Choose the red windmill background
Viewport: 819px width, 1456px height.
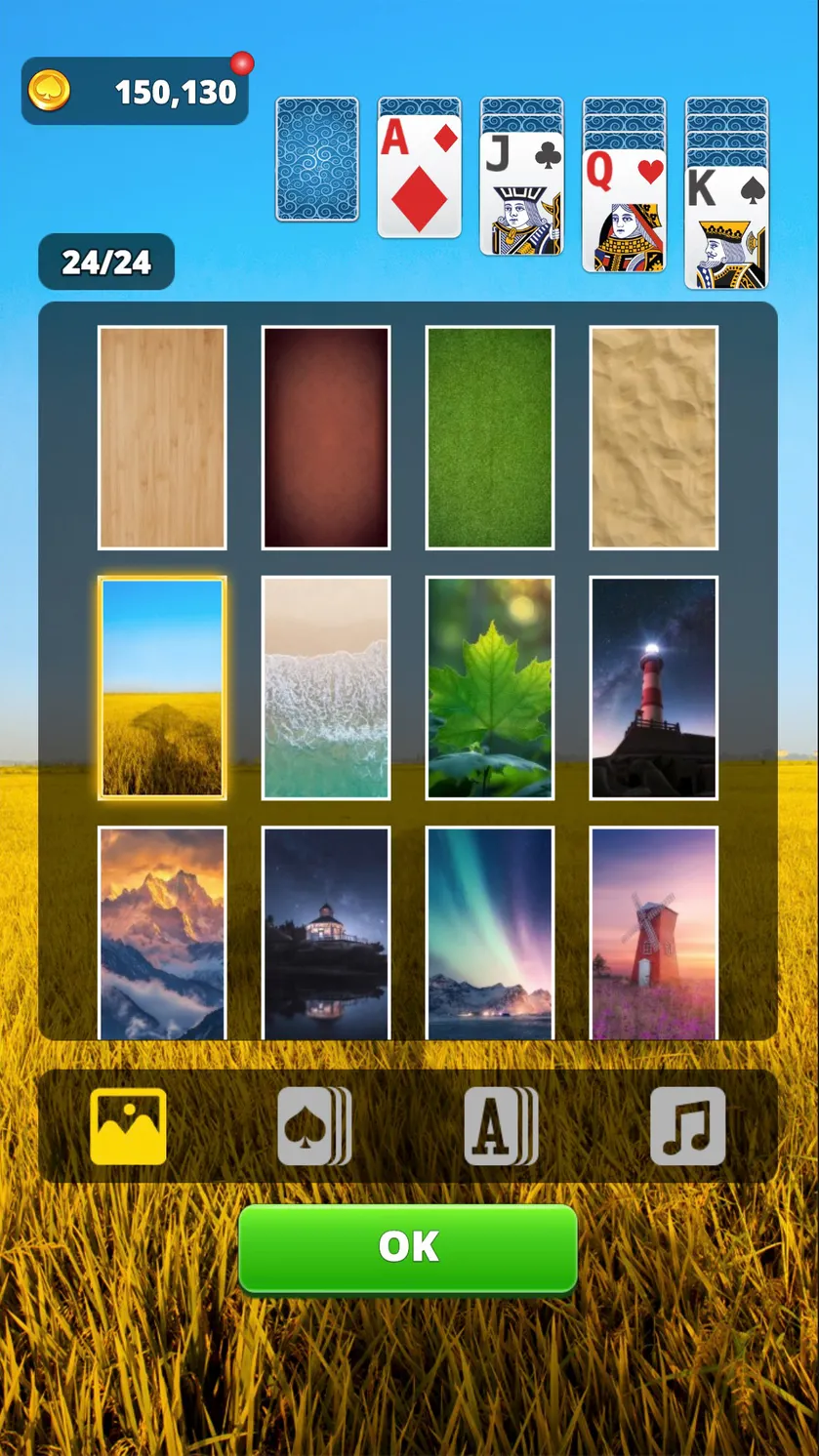(654, 933)
